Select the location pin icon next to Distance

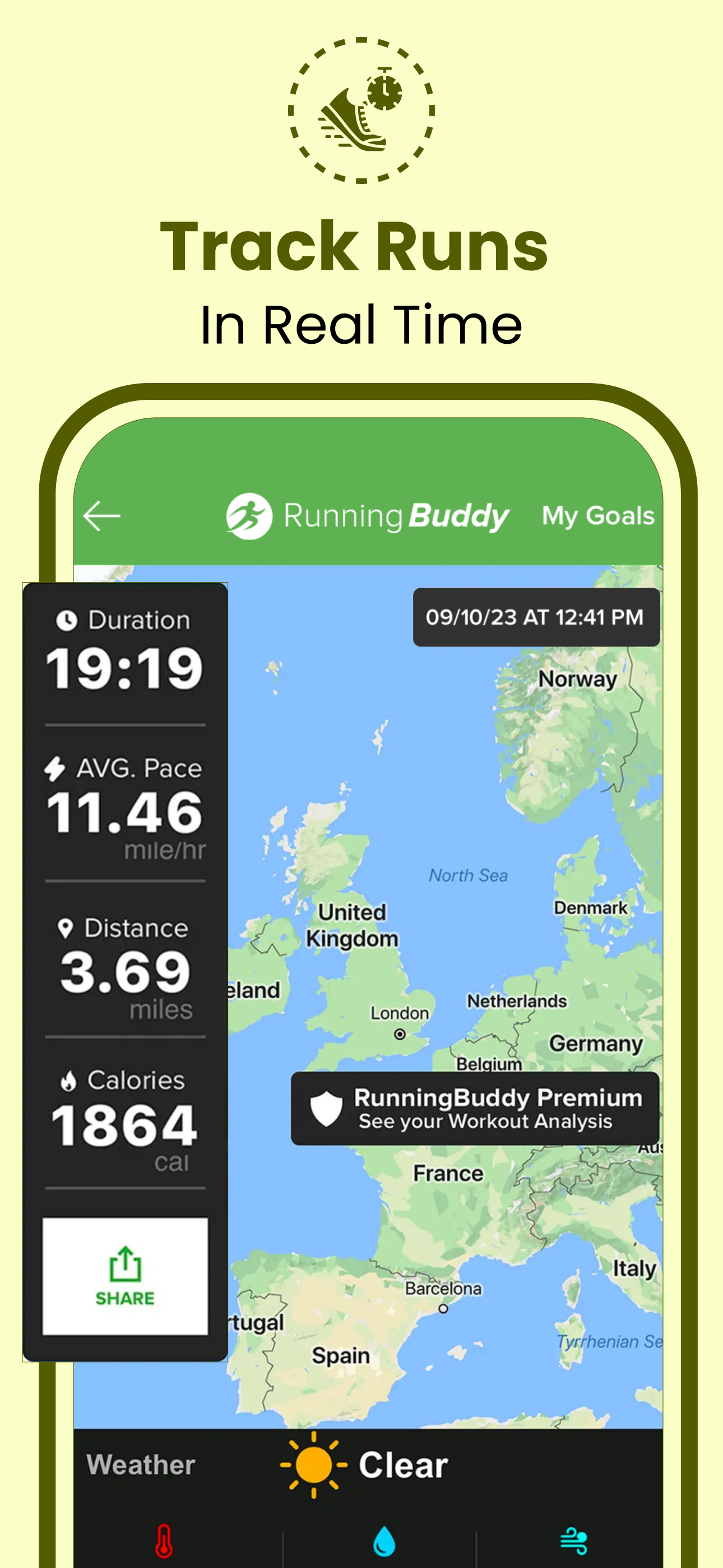pos(65,928)
